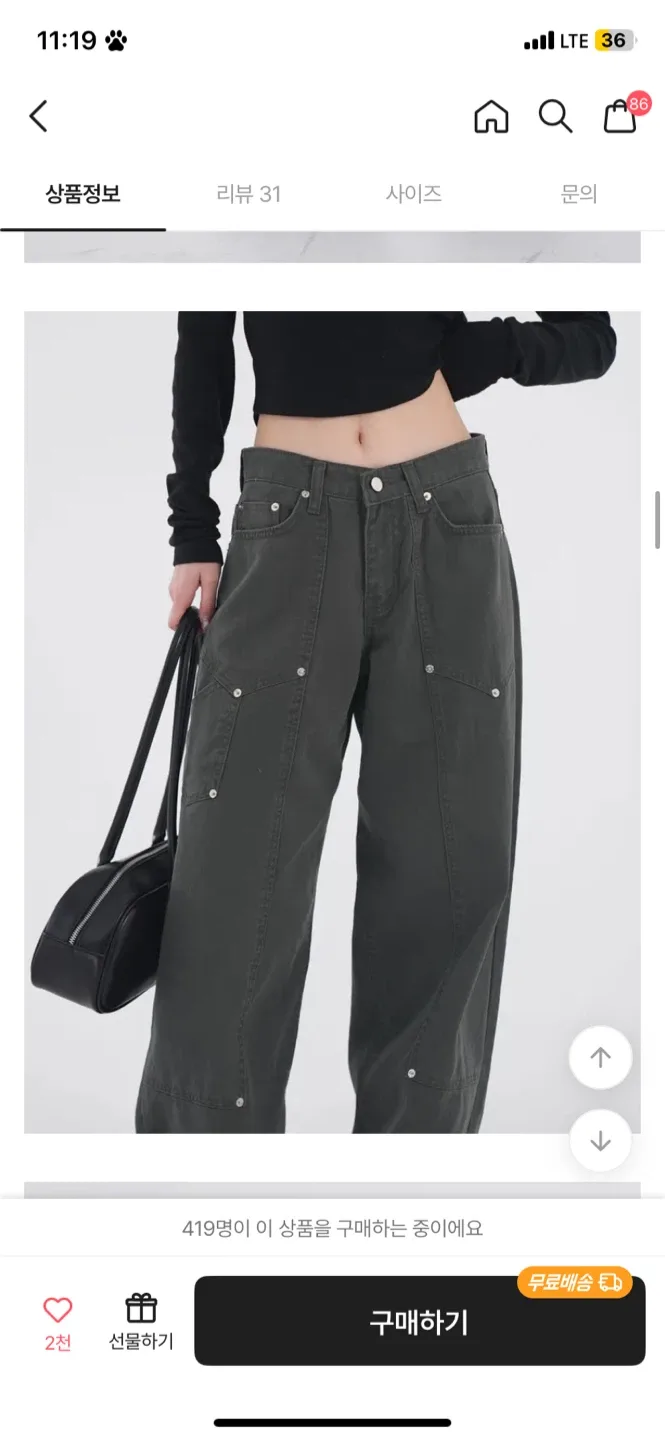The width and height of the screenshot is (665, 1440).
Task: Switch to the 상품정보 tab
Action: tap(83, 194)
